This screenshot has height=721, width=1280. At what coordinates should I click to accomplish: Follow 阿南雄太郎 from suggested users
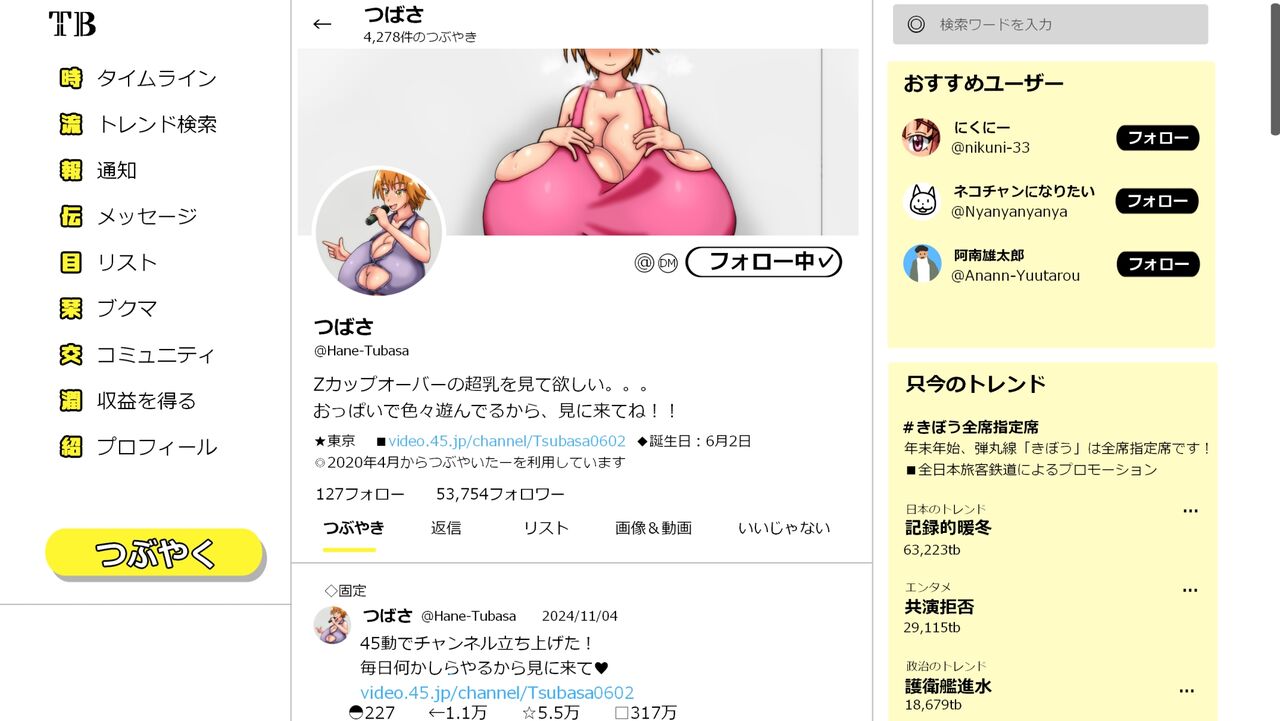1157,264
